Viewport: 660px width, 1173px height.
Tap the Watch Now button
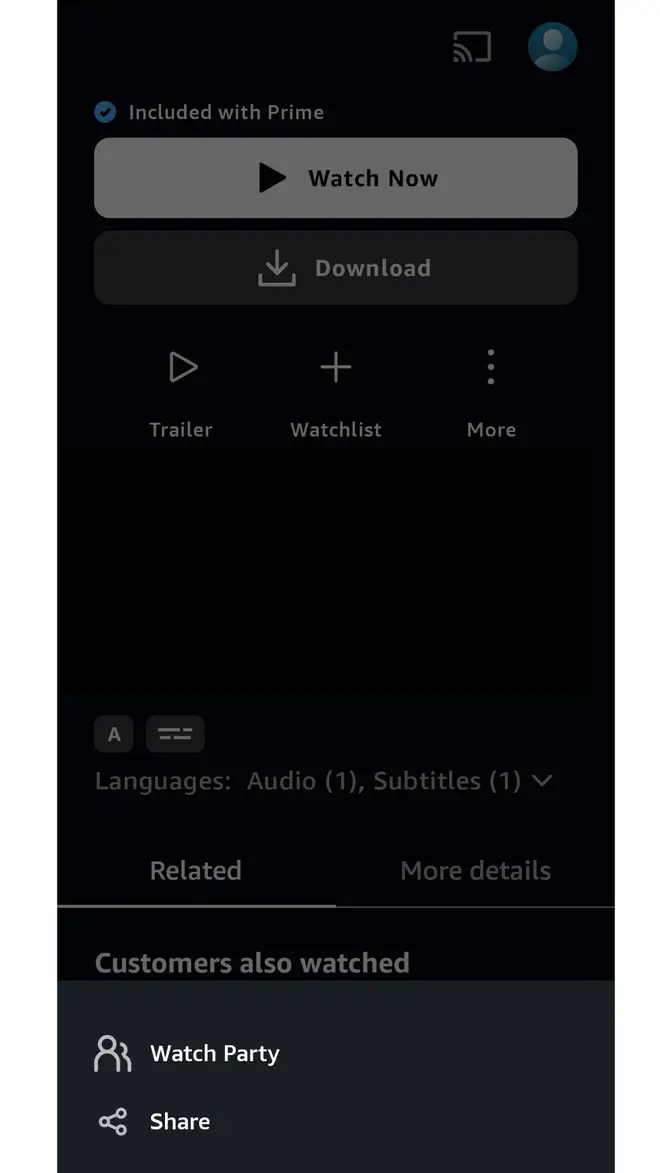click(336, 178)
